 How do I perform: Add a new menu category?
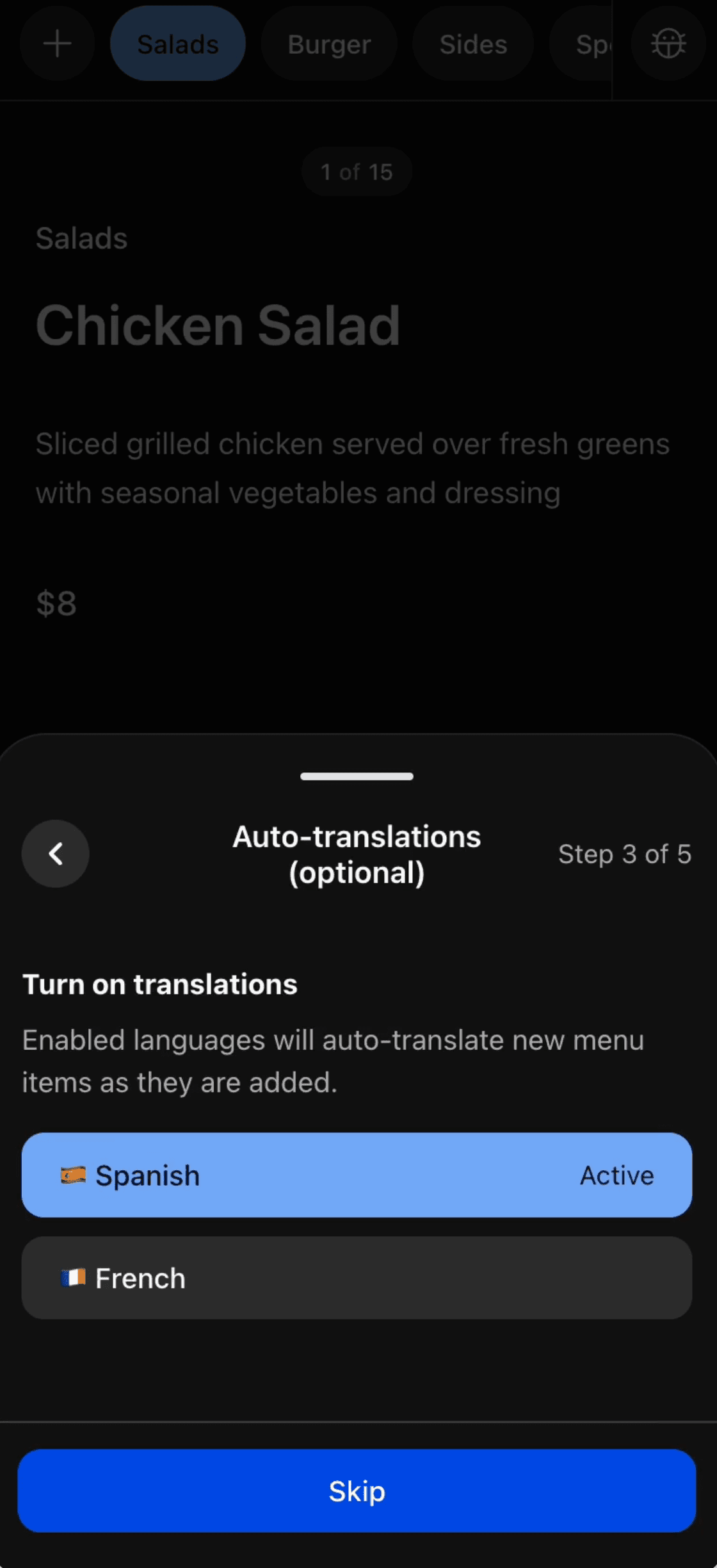[57, 44]
